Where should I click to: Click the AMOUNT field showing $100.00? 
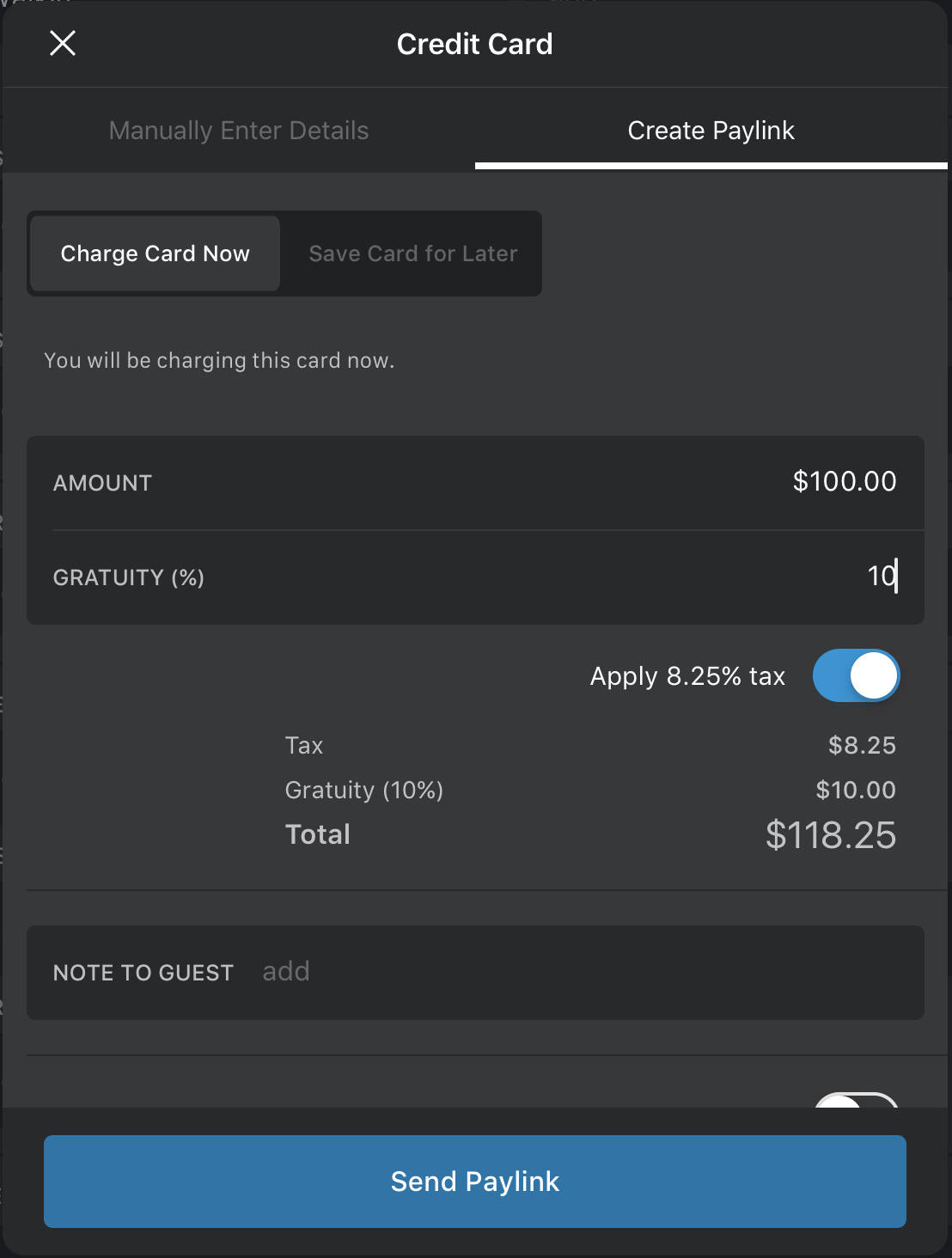(475, 482)
